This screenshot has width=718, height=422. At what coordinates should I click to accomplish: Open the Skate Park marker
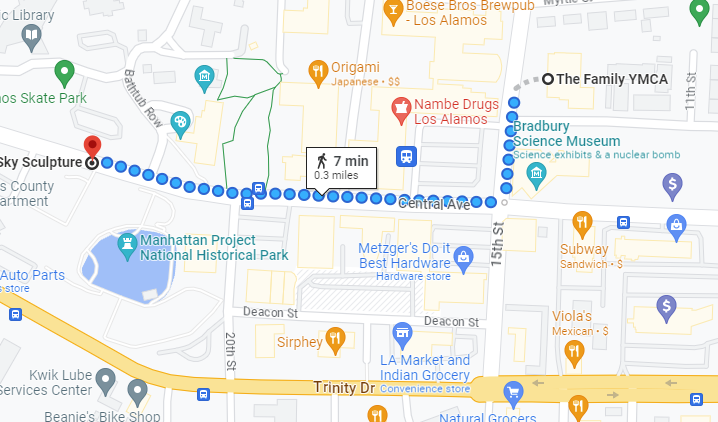(x=64, y=72)
